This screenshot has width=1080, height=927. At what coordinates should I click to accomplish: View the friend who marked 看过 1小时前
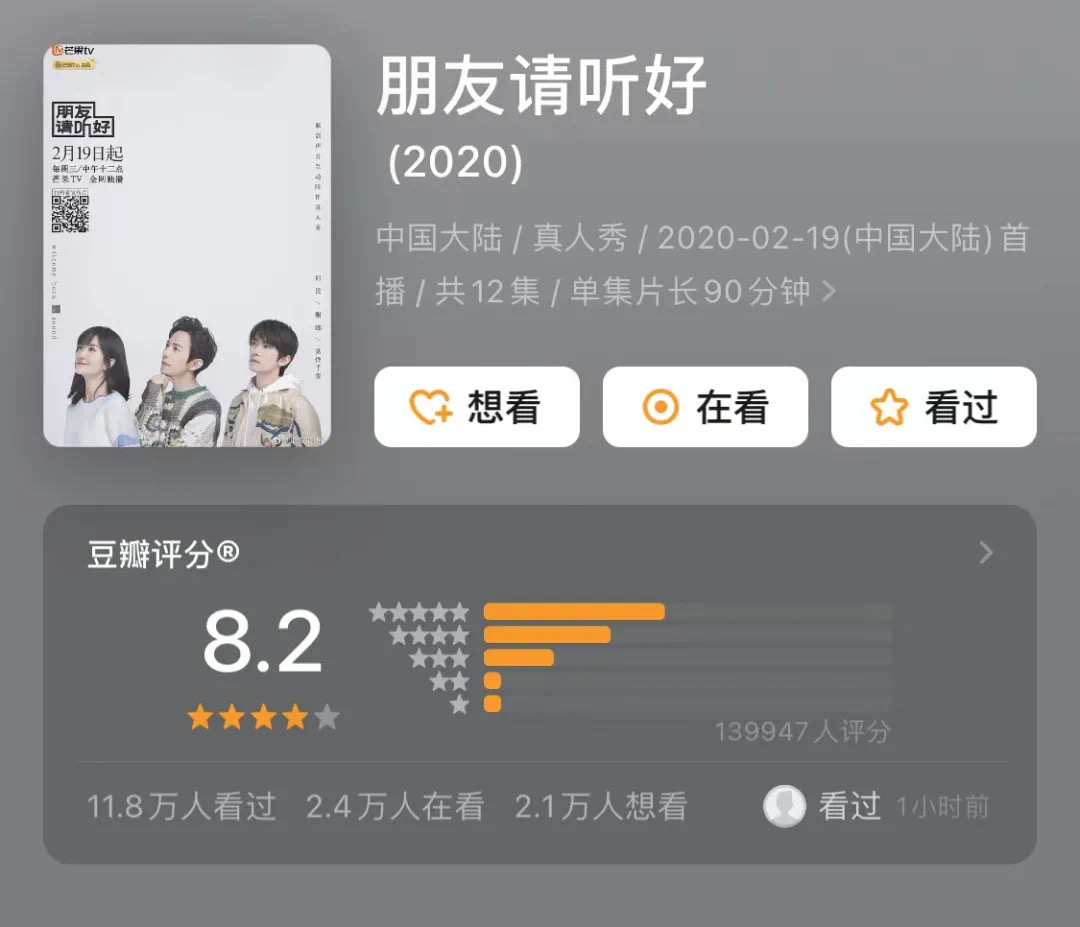click(785, 806)
